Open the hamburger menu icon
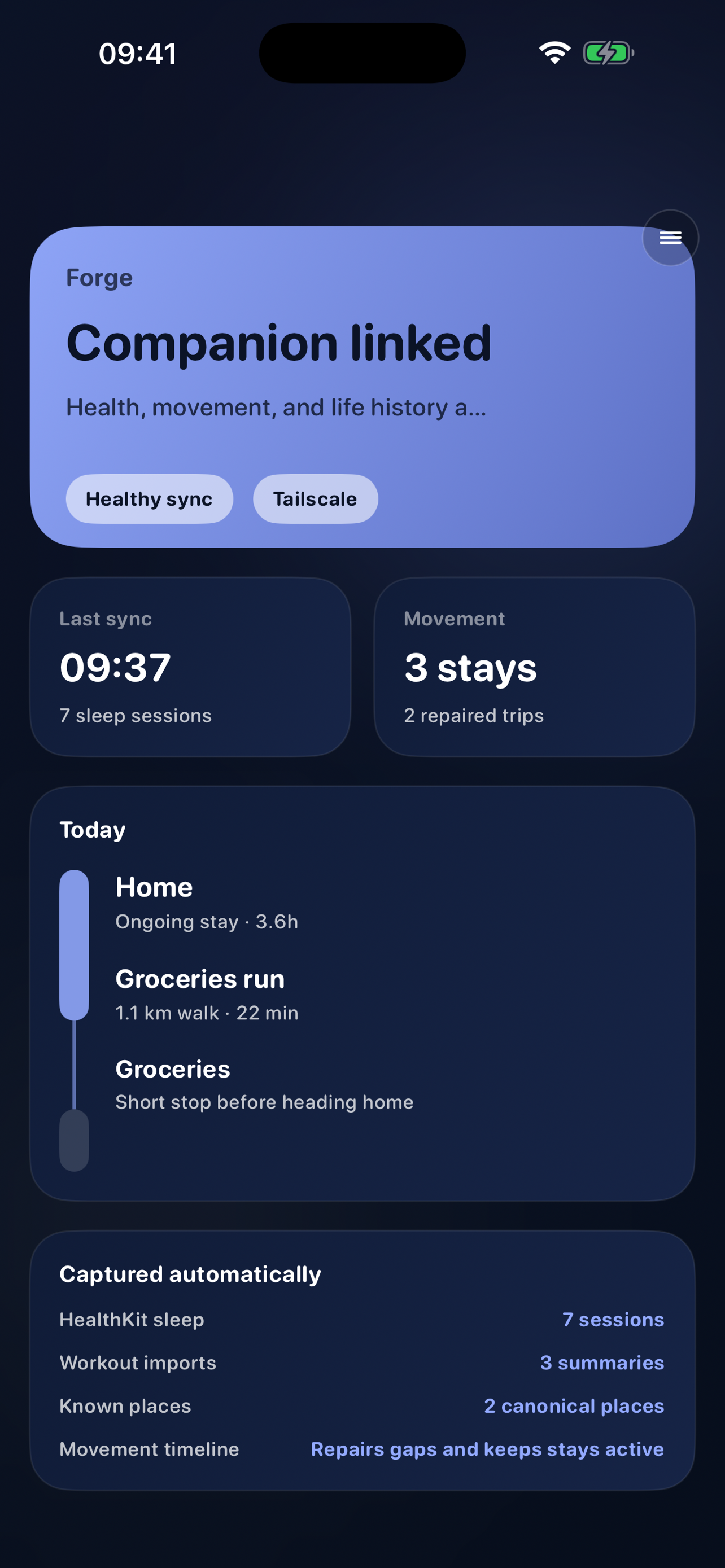The image size is (725, 1568). click(670, 238)
